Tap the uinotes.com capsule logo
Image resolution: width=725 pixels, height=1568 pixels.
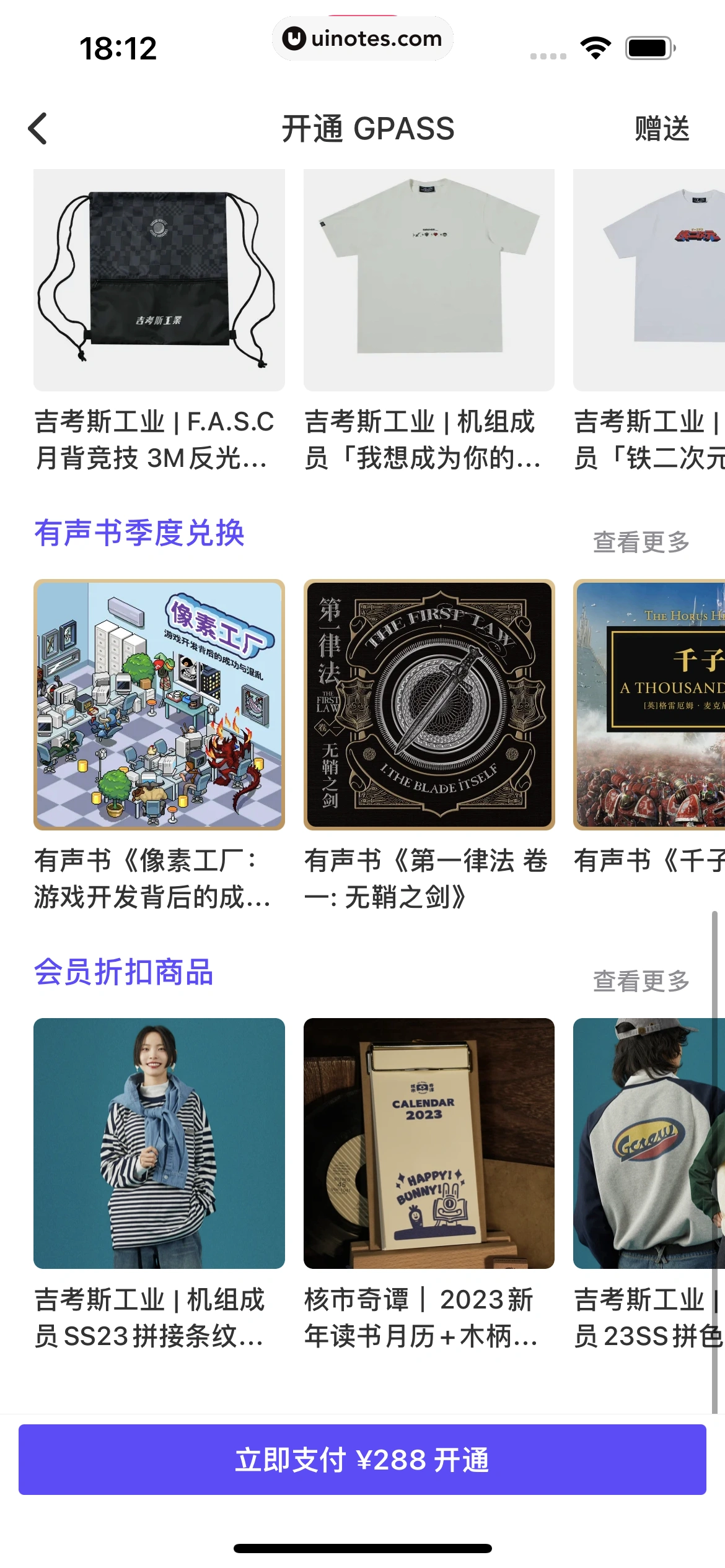pyautogui.click(x=362, y=38)
